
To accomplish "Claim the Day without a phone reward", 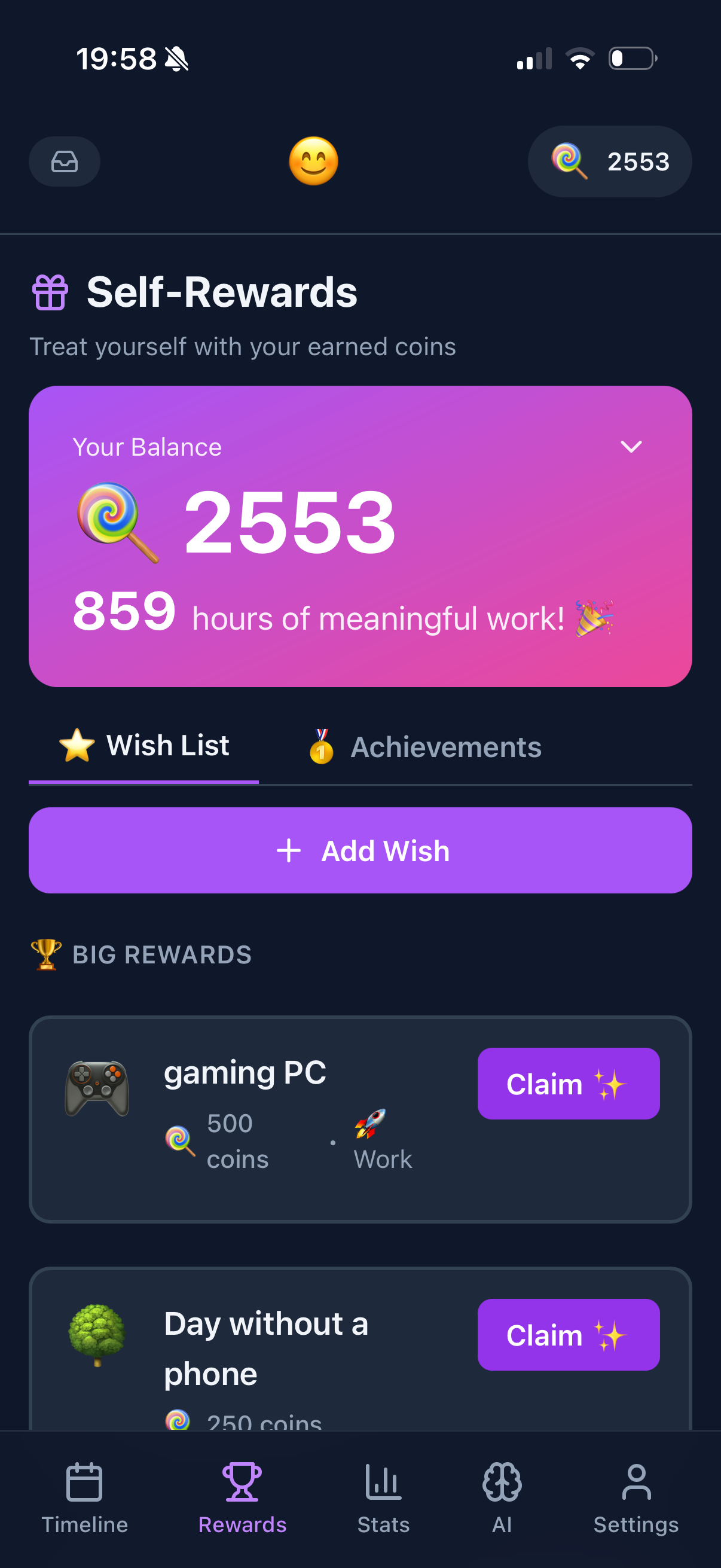I will [568, 1335].
